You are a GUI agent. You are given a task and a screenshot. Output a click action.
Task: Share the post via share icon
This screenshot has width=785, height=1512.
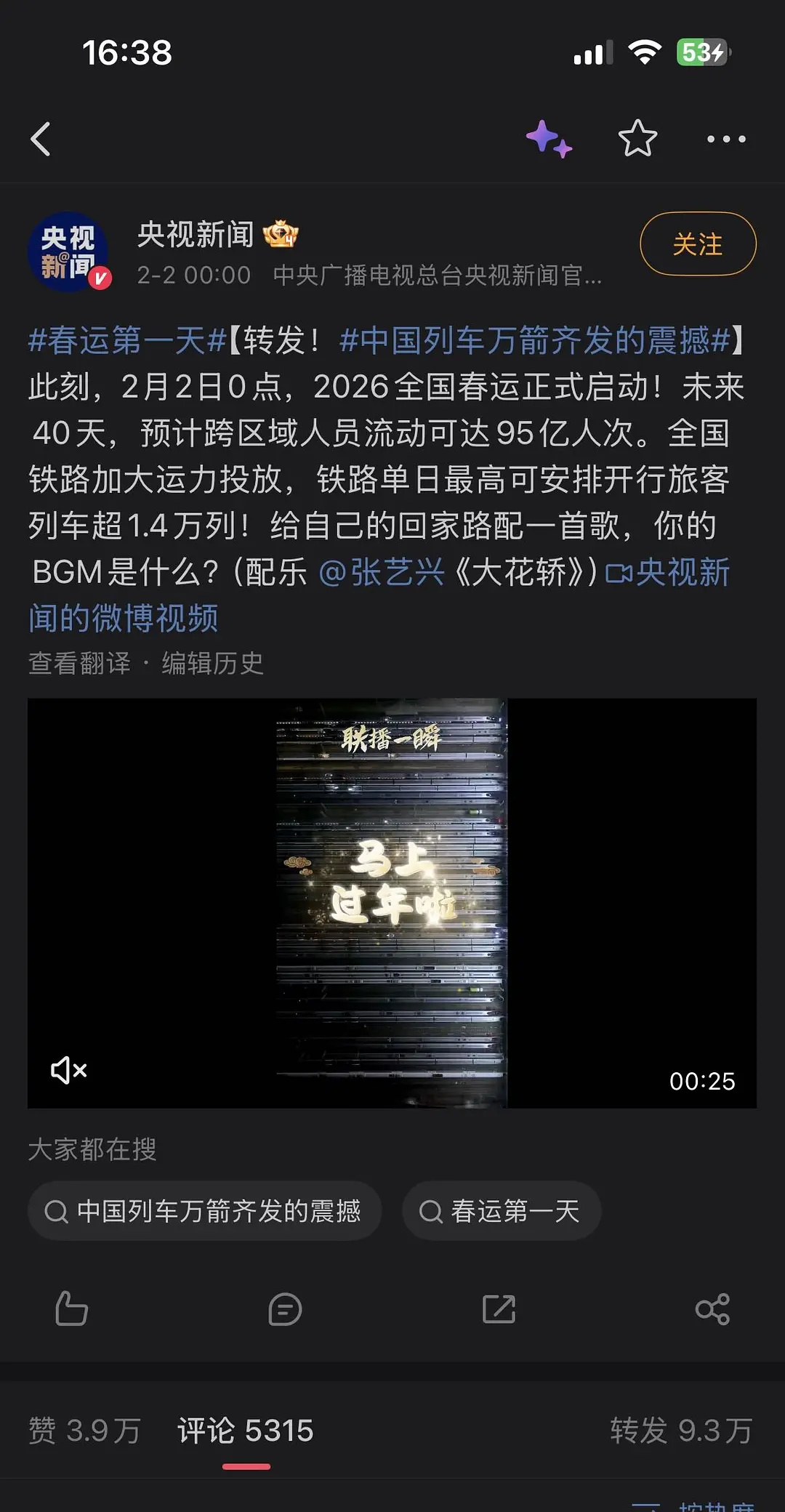click(x=712, y=1309)
